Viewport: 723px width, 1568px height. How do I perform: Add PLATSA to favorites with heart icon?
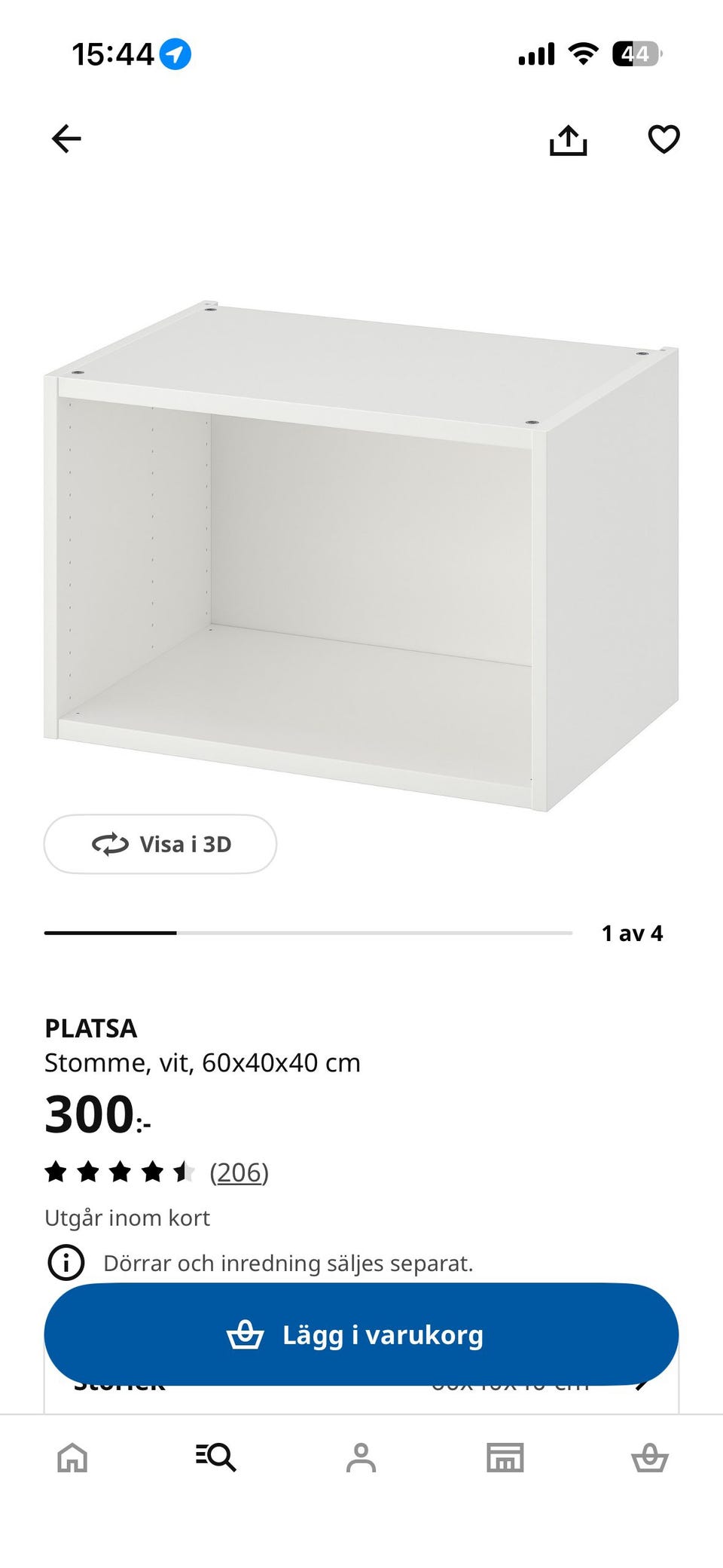point(664,139)
